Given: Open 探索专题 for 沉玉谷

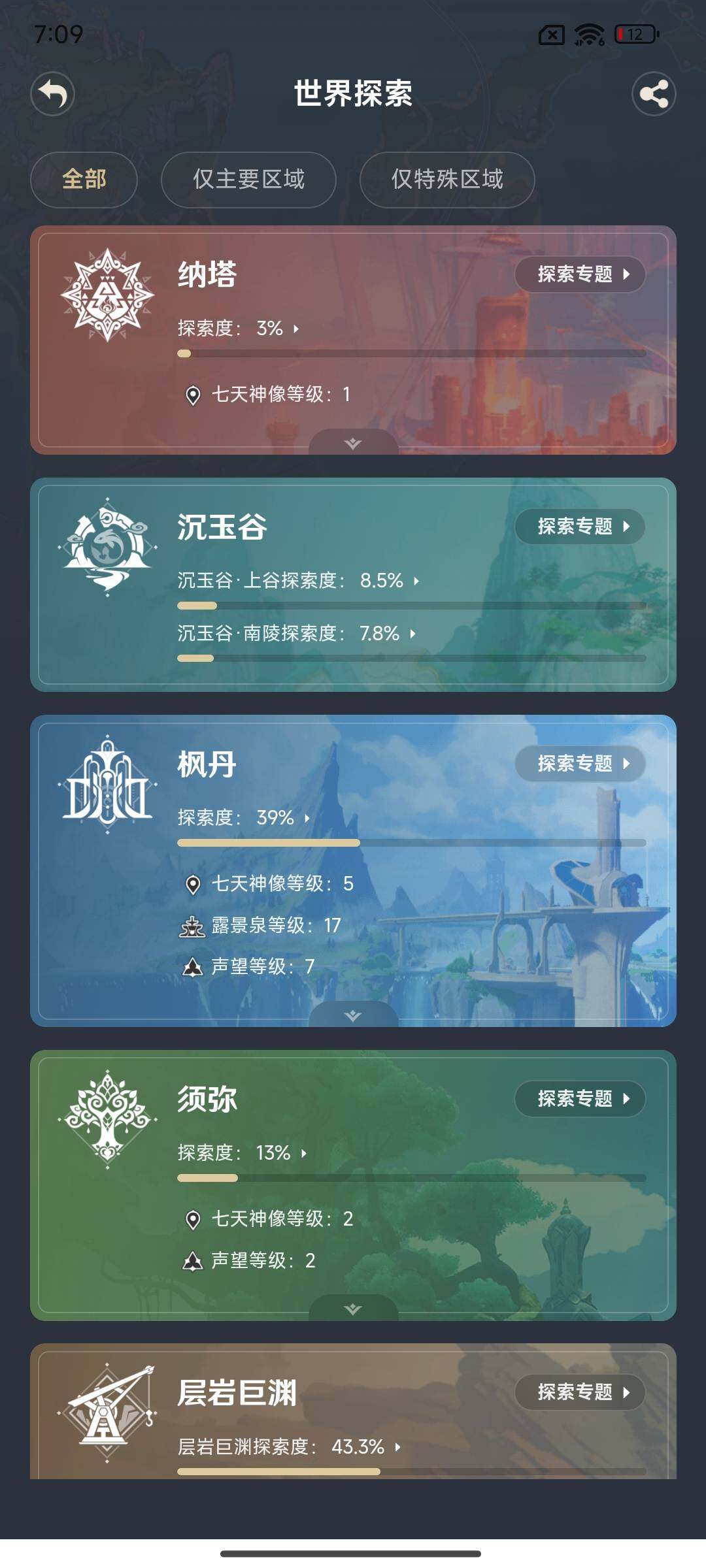Looking at the screenshot, I should (580, 527).
